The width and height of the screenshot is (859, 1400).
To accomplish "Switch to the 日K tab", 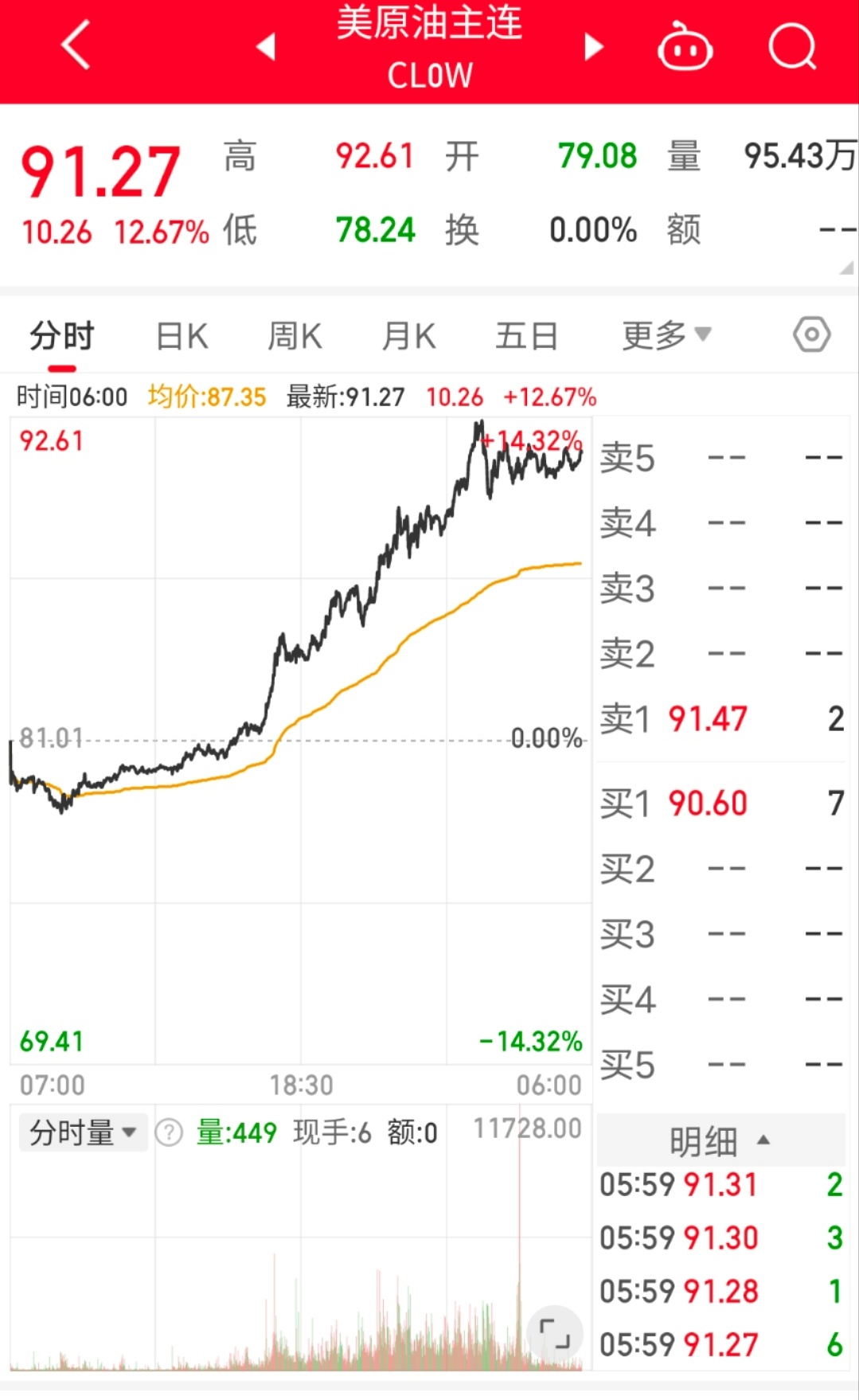I will coord(181,335).
